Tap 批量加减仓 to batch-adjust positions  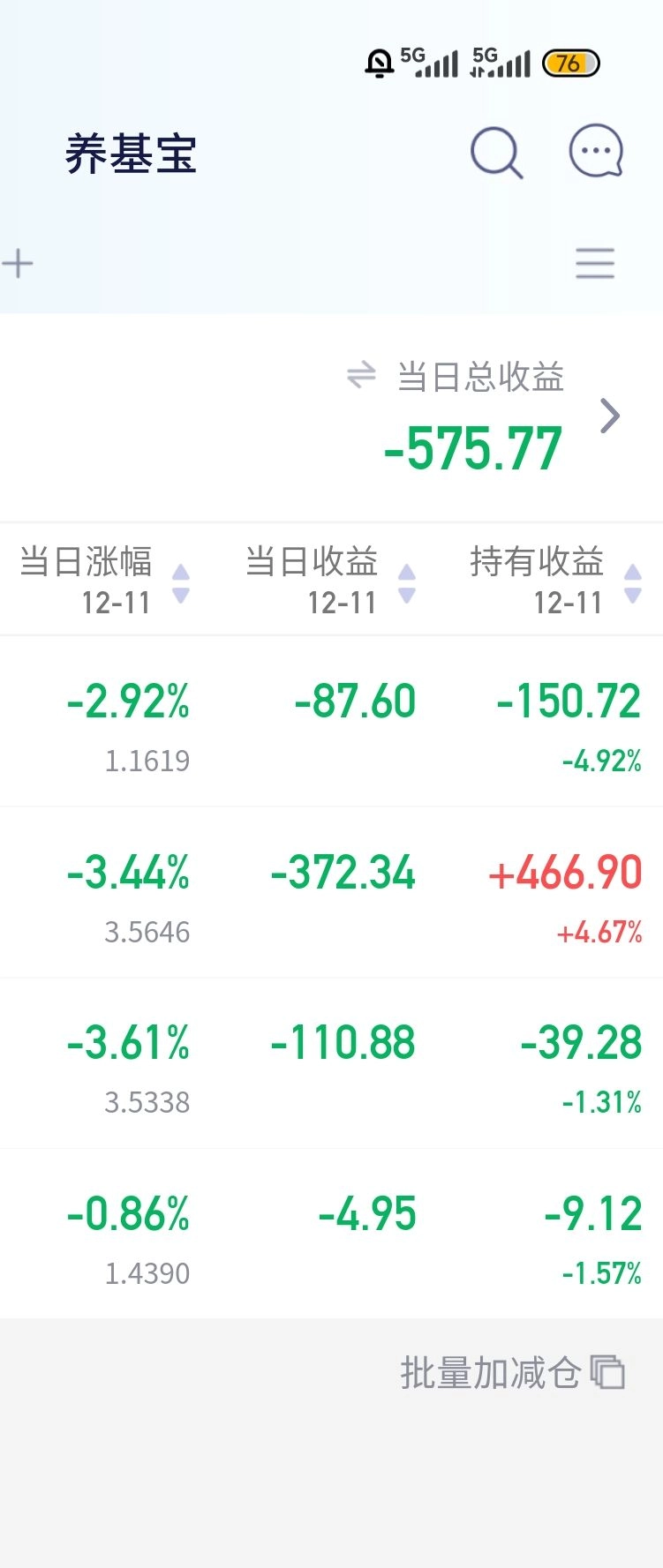coord(512,1372)
